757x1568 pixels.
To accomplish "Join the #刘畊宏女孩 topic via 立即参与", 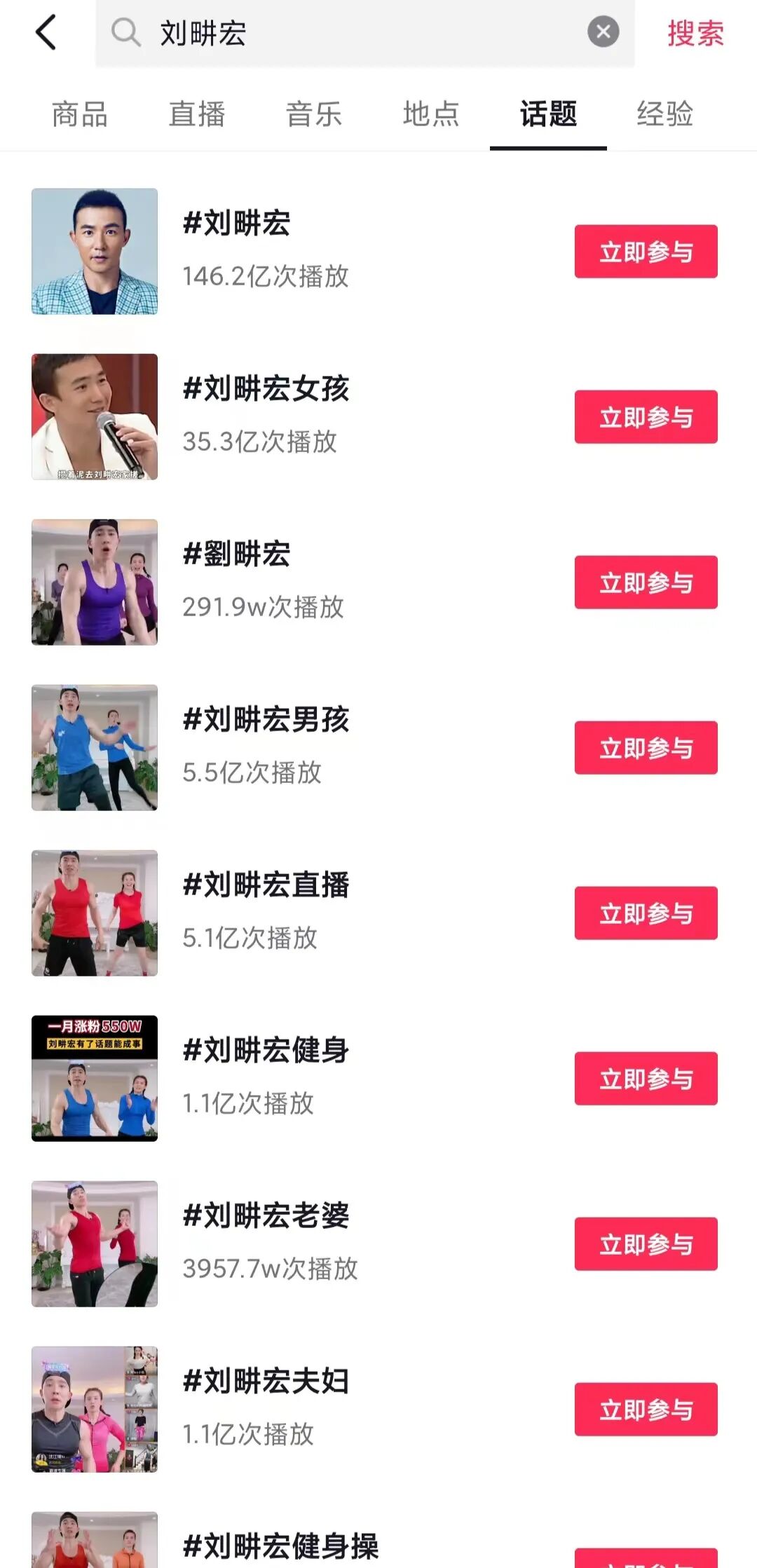I will tap(646, 417).
